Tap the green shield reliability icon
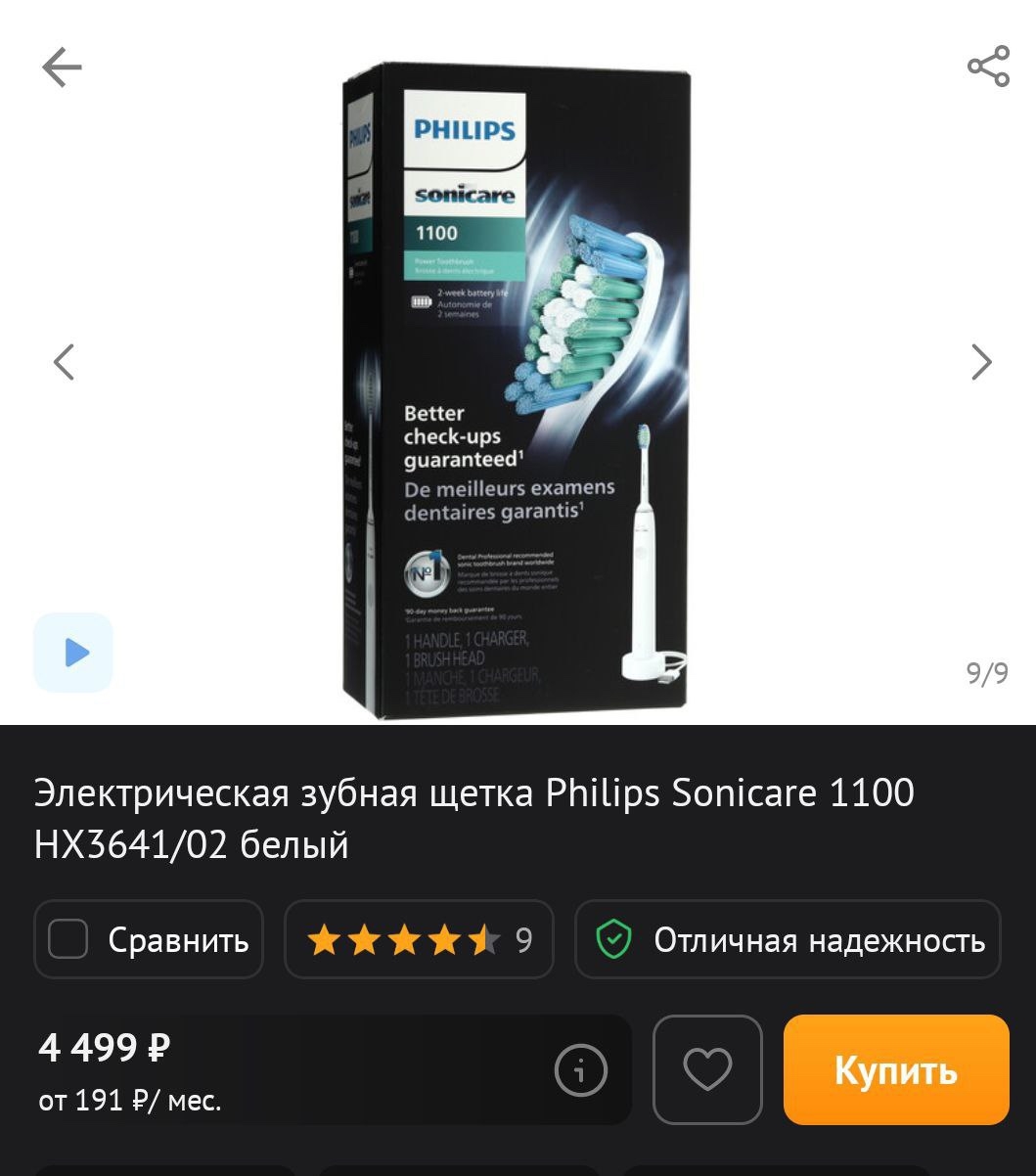Viewport: 1036px width, 1176px height. coord(614,939)
